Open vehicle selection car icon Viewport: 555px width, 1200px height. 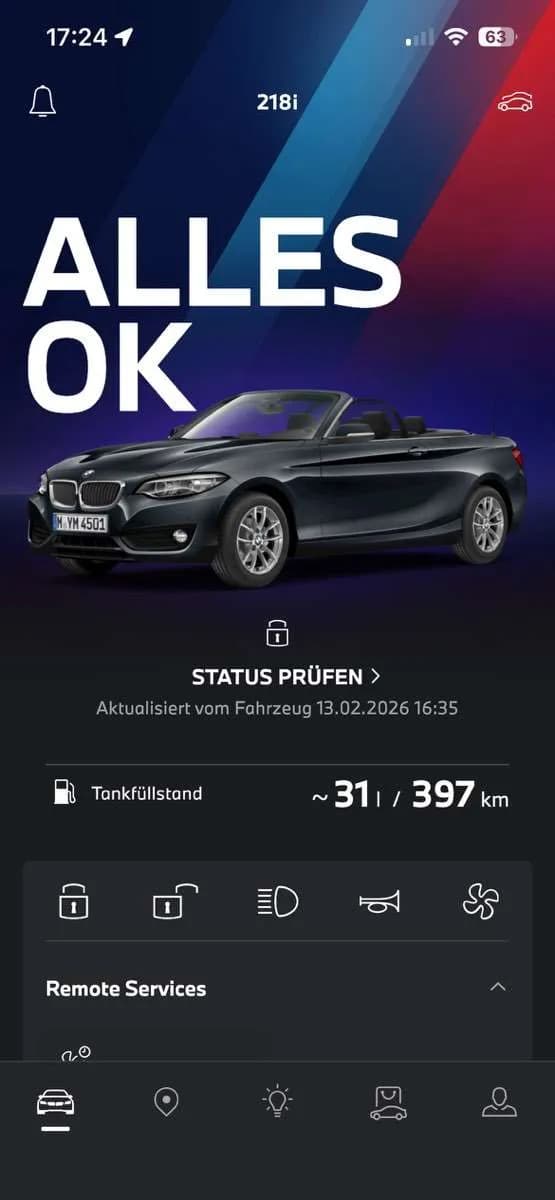pos(514,102)
